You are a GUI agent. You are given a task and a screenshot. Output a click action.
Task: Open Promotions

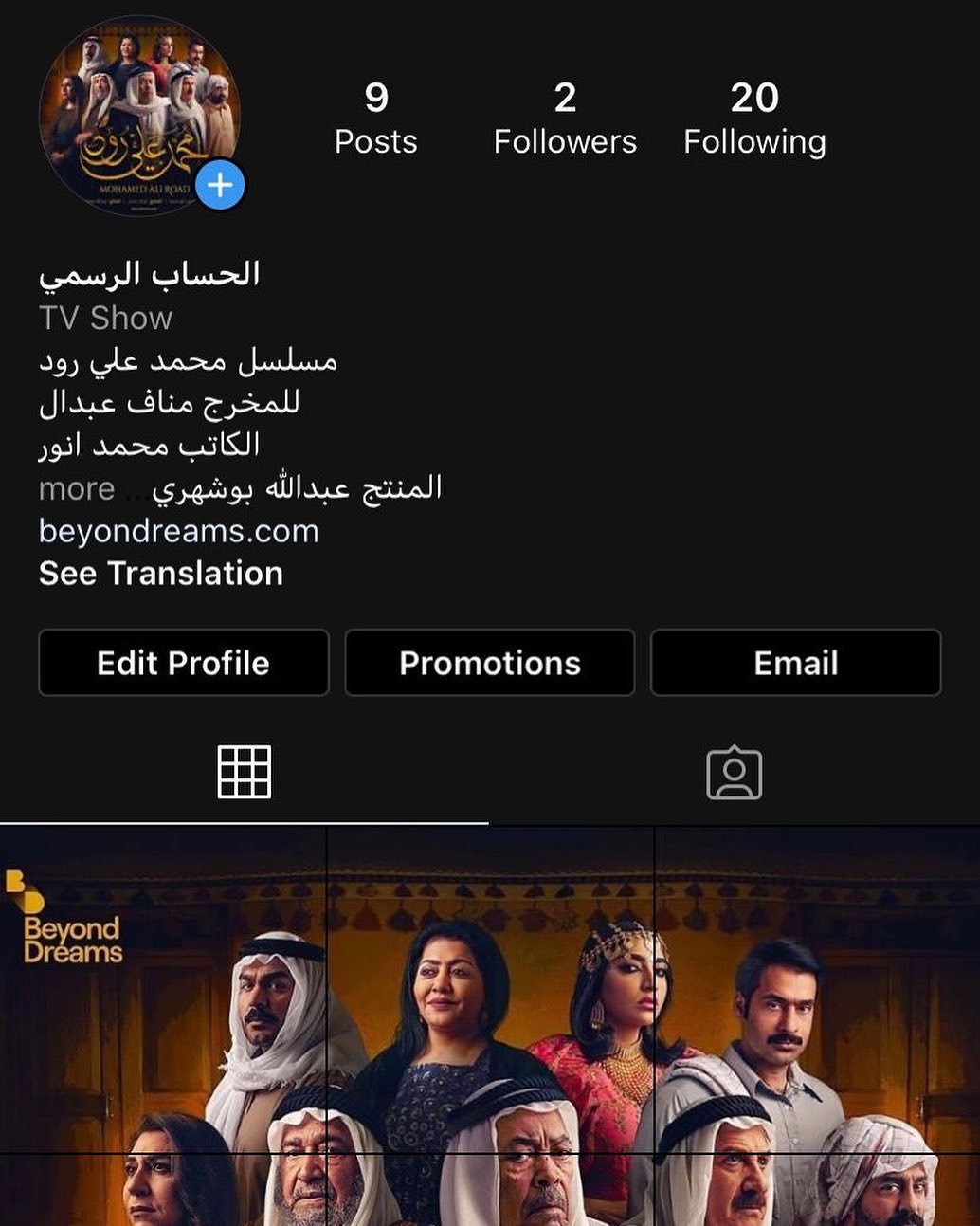[490, 663]
